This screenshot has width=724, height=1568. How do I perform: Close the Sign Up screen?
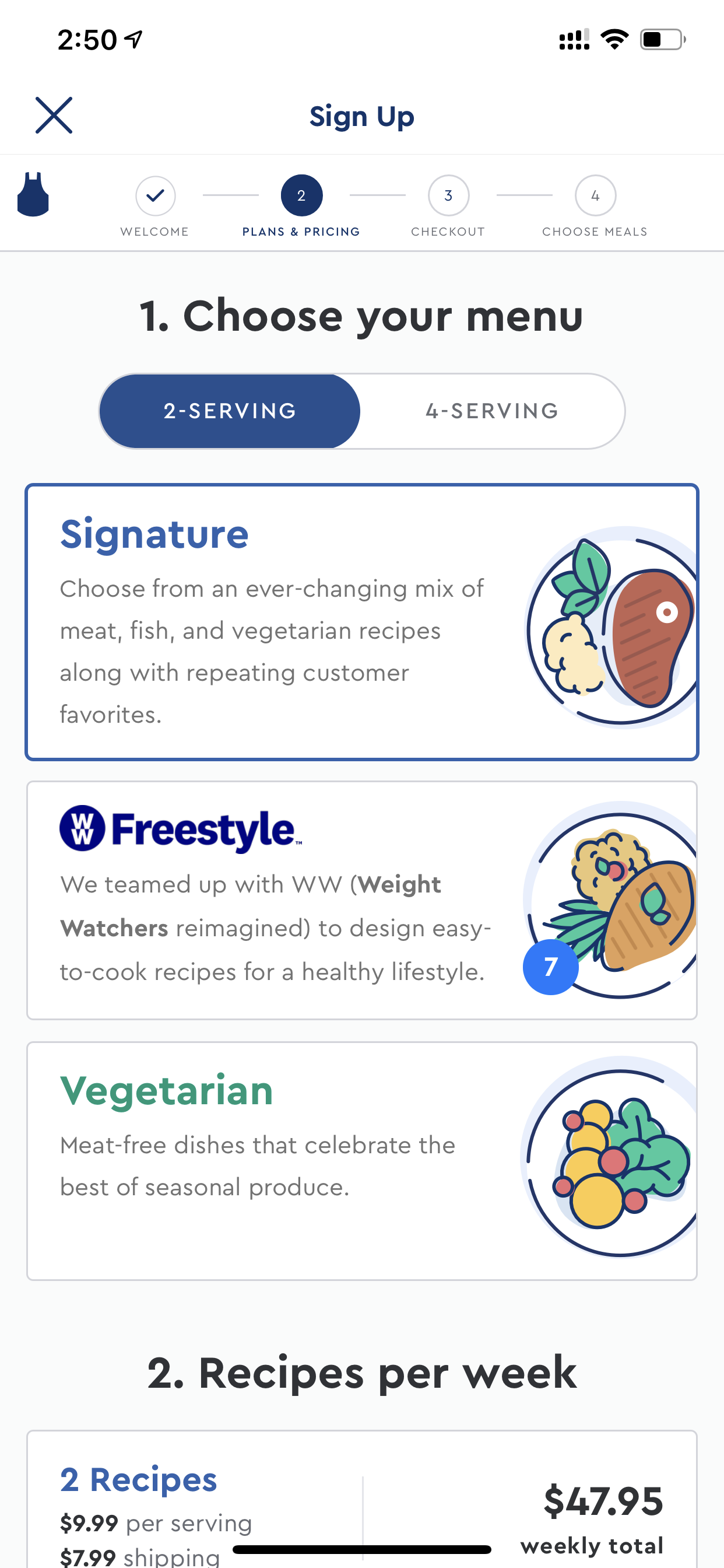[54, 115]
